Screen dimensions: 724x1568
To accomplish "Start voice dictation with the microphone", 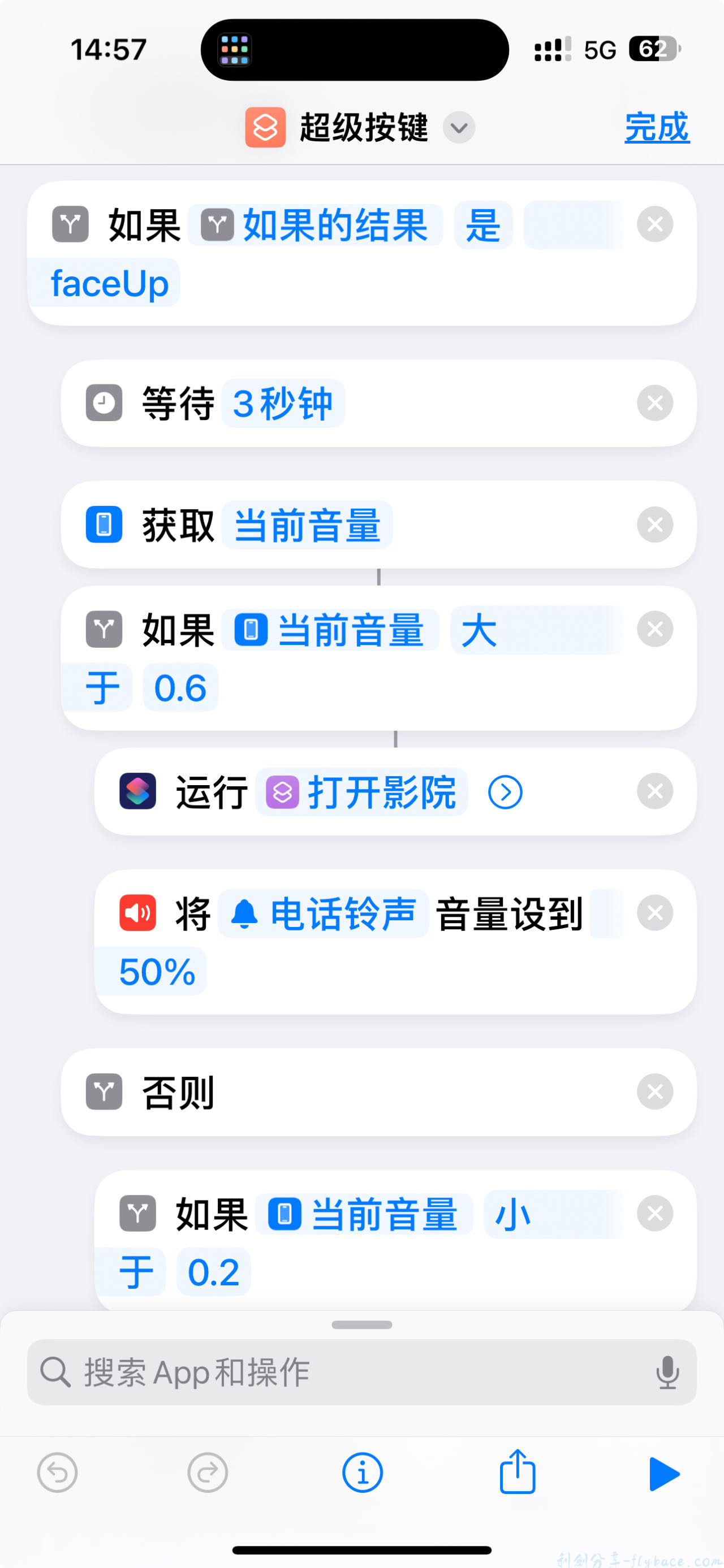I will click(x=667, y=1372).
